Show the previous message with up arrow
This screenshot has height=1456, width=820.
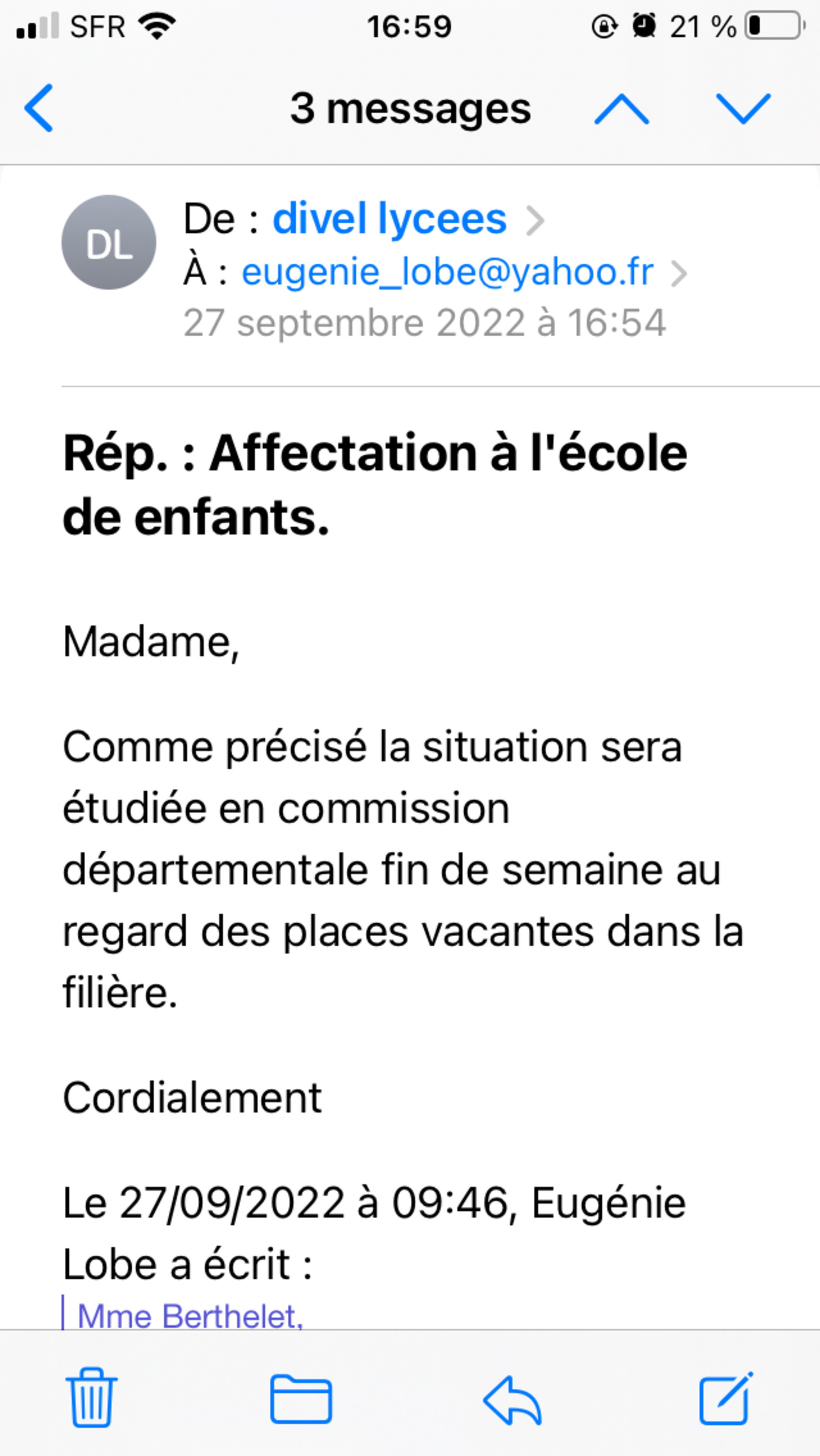click(x=621, y=109)
